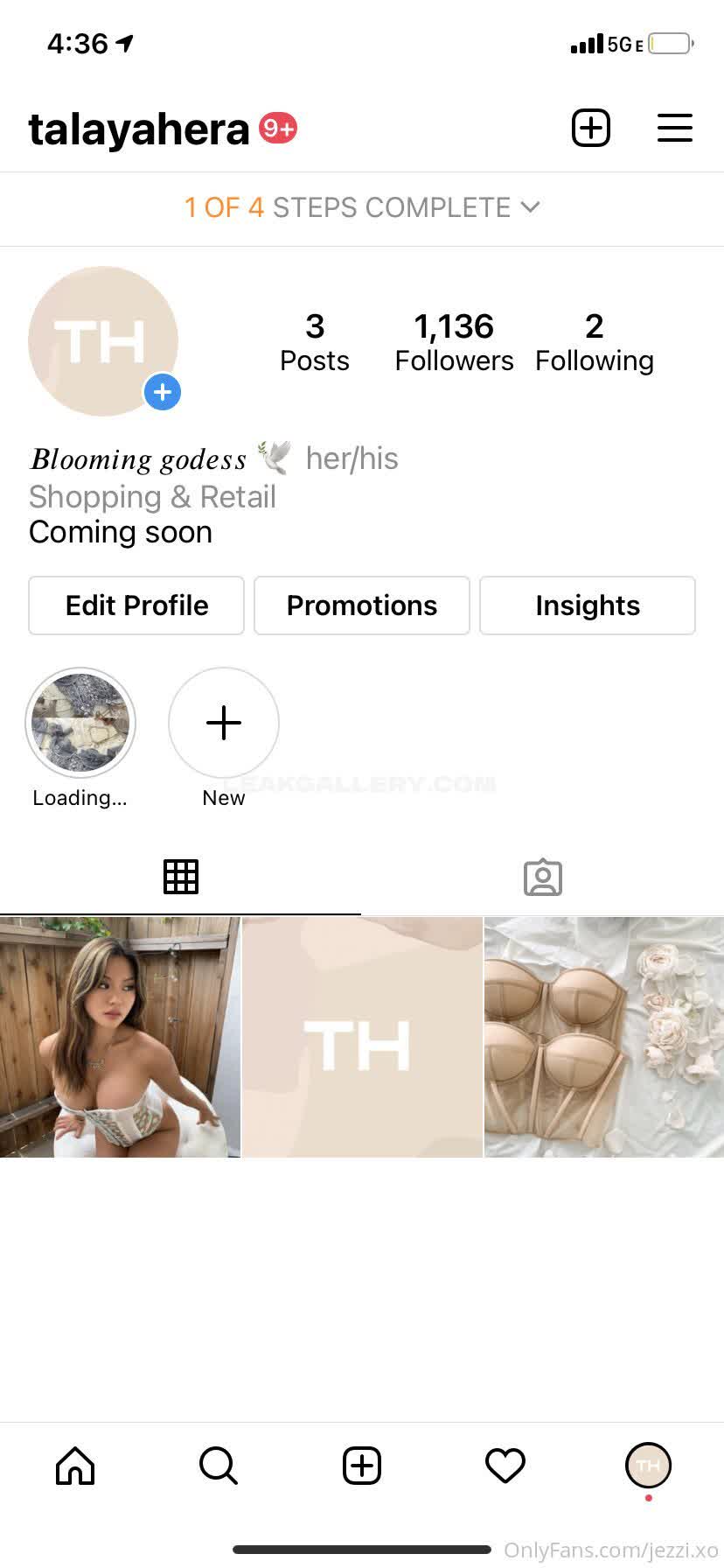Expand the steps complete banner
724x1568 pixels.
point(361,208)
